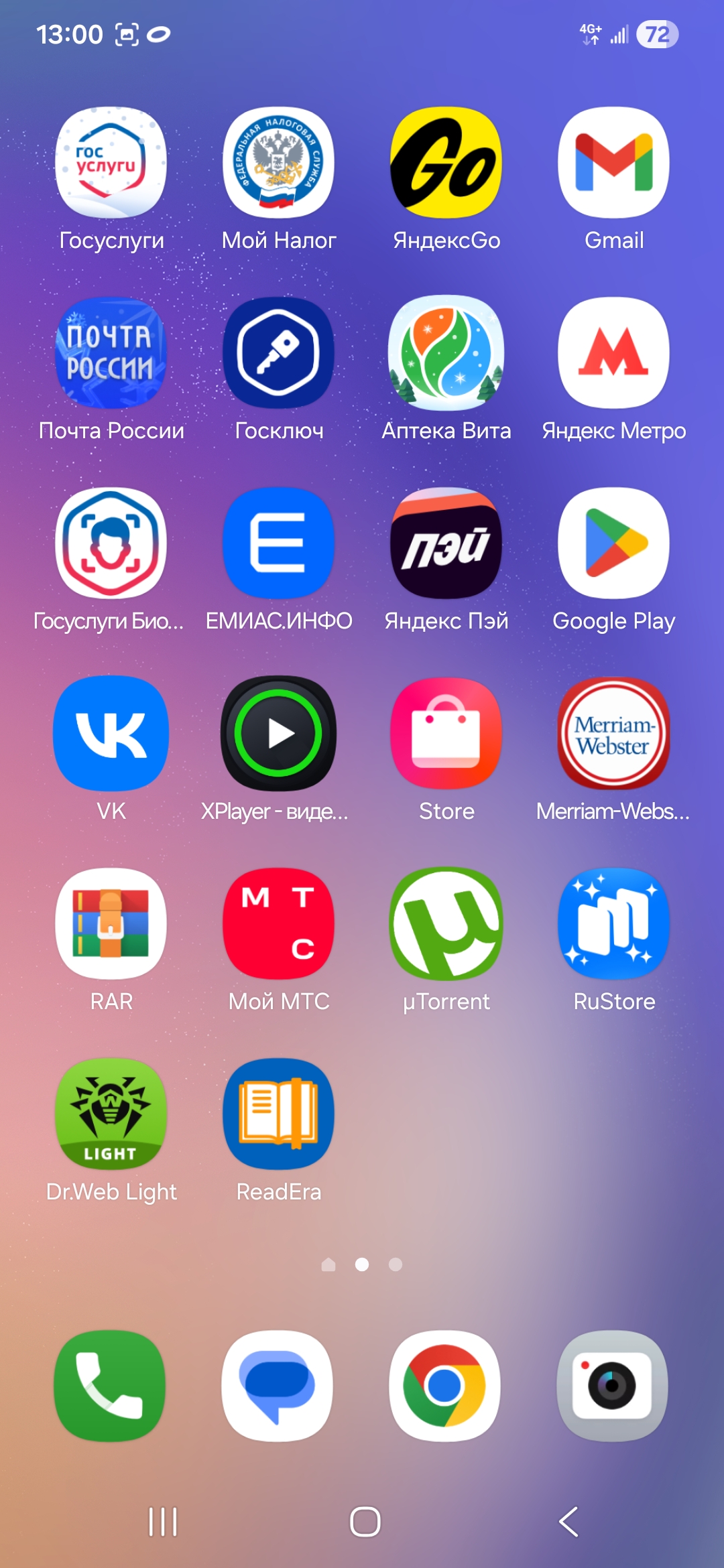Open the Chrome browser in the dock
Viewport: 724px width, 1568px height.
click(x=445, y=1386)
